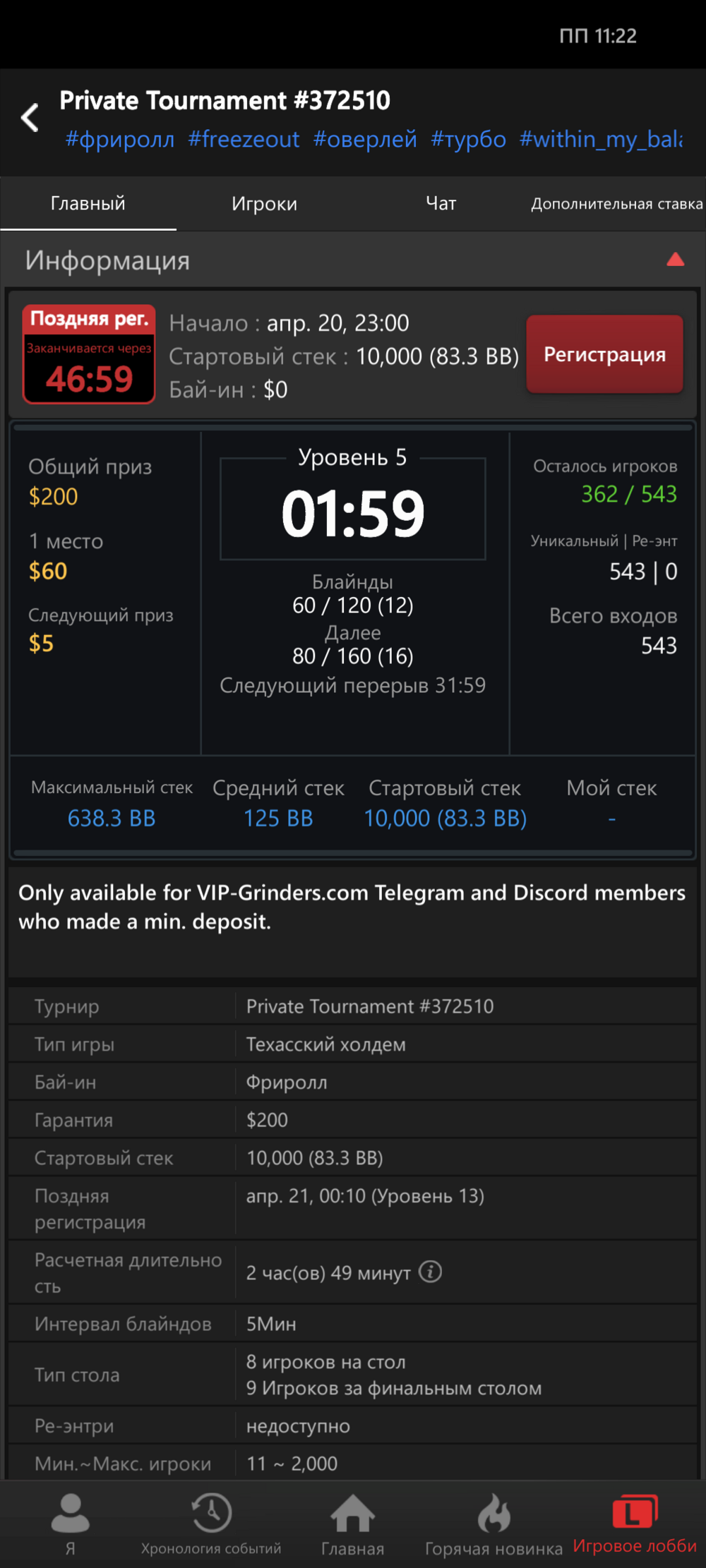Tap the #freezeout hashtag
The height and width of the screenshot is (1568, 706).
pyautogui.click(x=244, y=140)
